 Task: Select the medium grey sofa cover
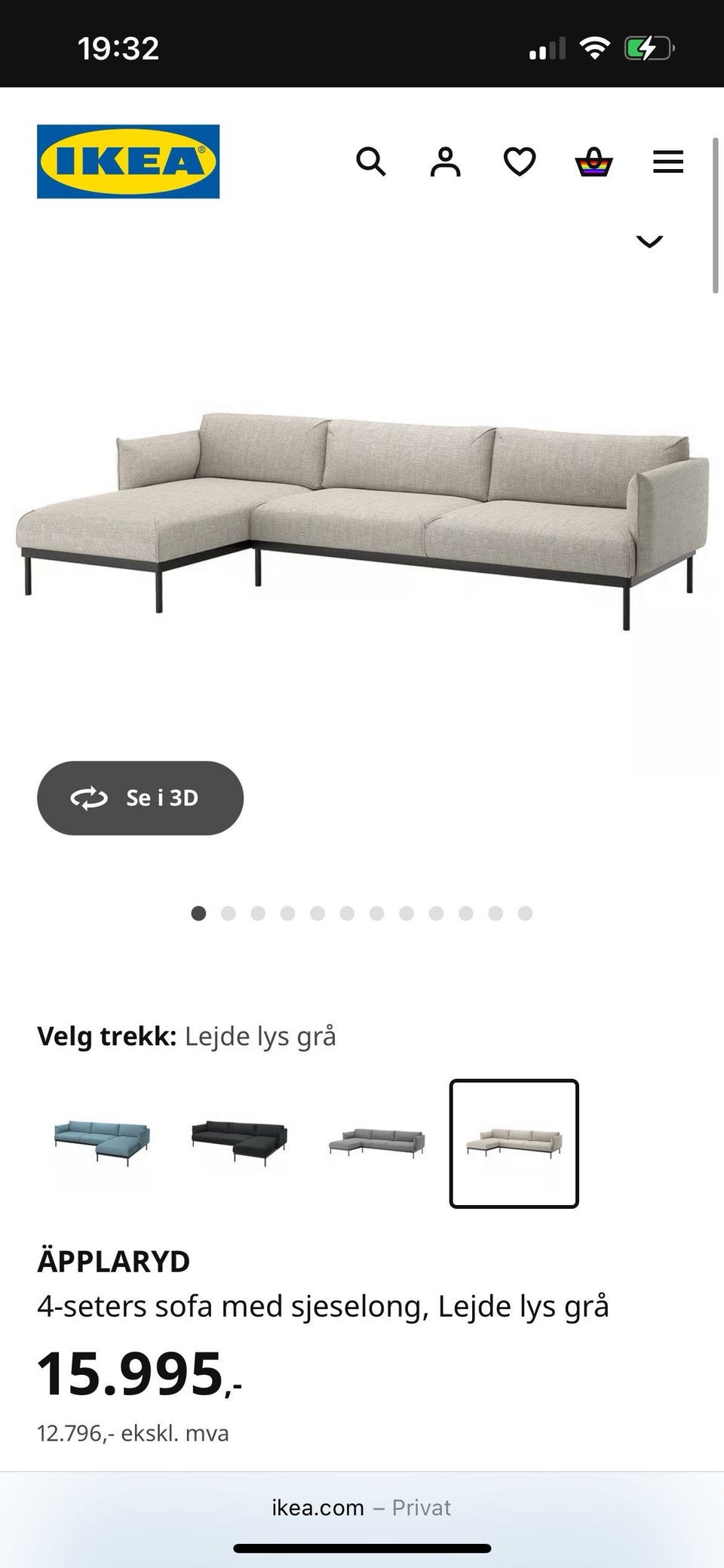(x=376, y=1144)
